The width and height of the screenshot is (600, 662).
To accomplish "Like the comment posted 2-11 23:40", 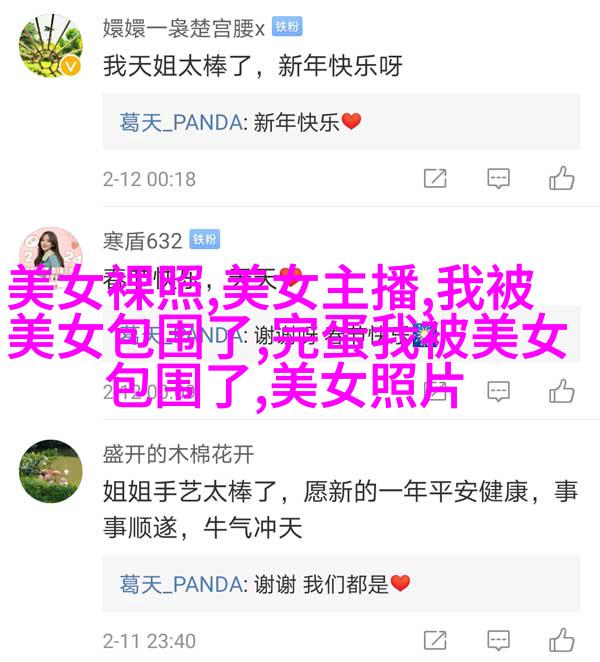I will pos(562,640).
